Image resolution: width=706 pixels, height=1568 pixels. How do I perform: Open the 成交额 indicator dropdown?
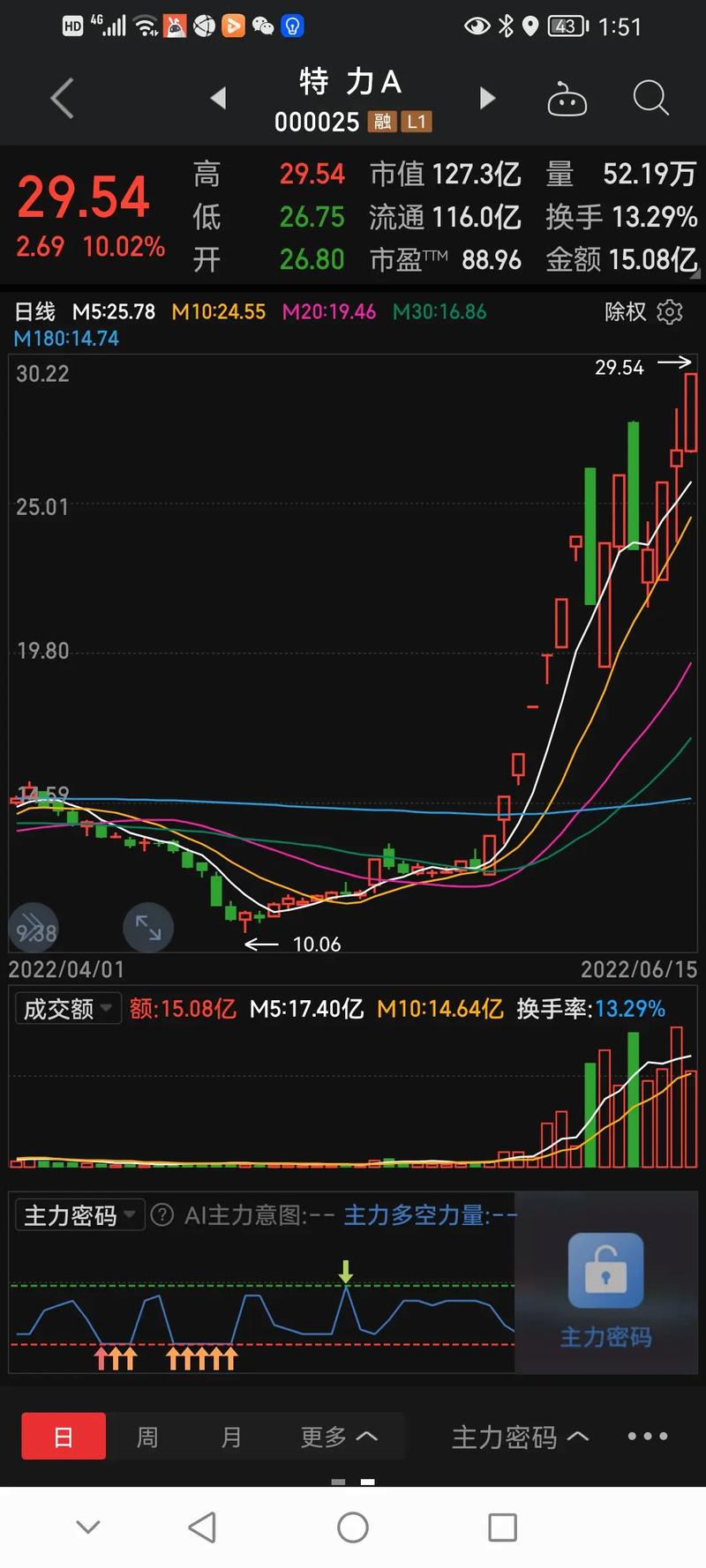[x=67, y=1009]
